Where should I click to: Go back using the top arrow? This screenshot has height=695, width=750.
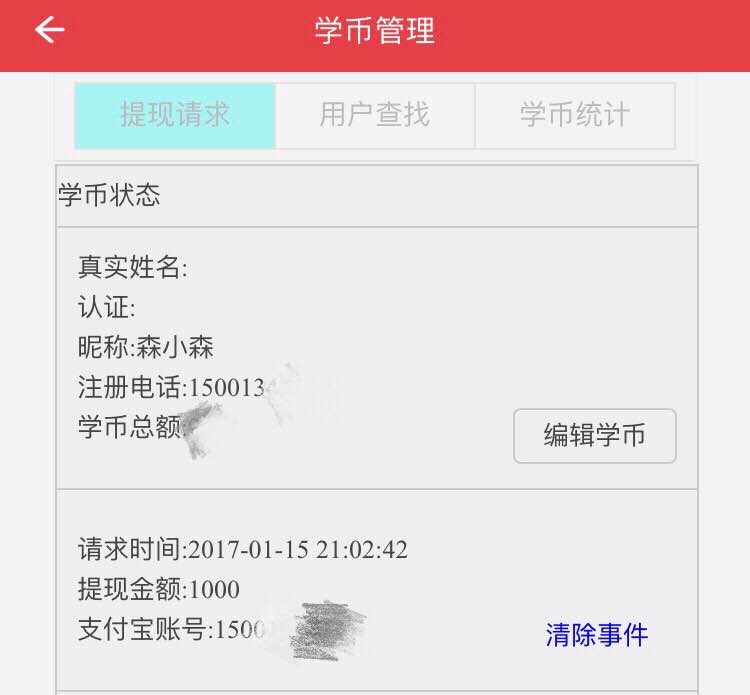[49, 30]
